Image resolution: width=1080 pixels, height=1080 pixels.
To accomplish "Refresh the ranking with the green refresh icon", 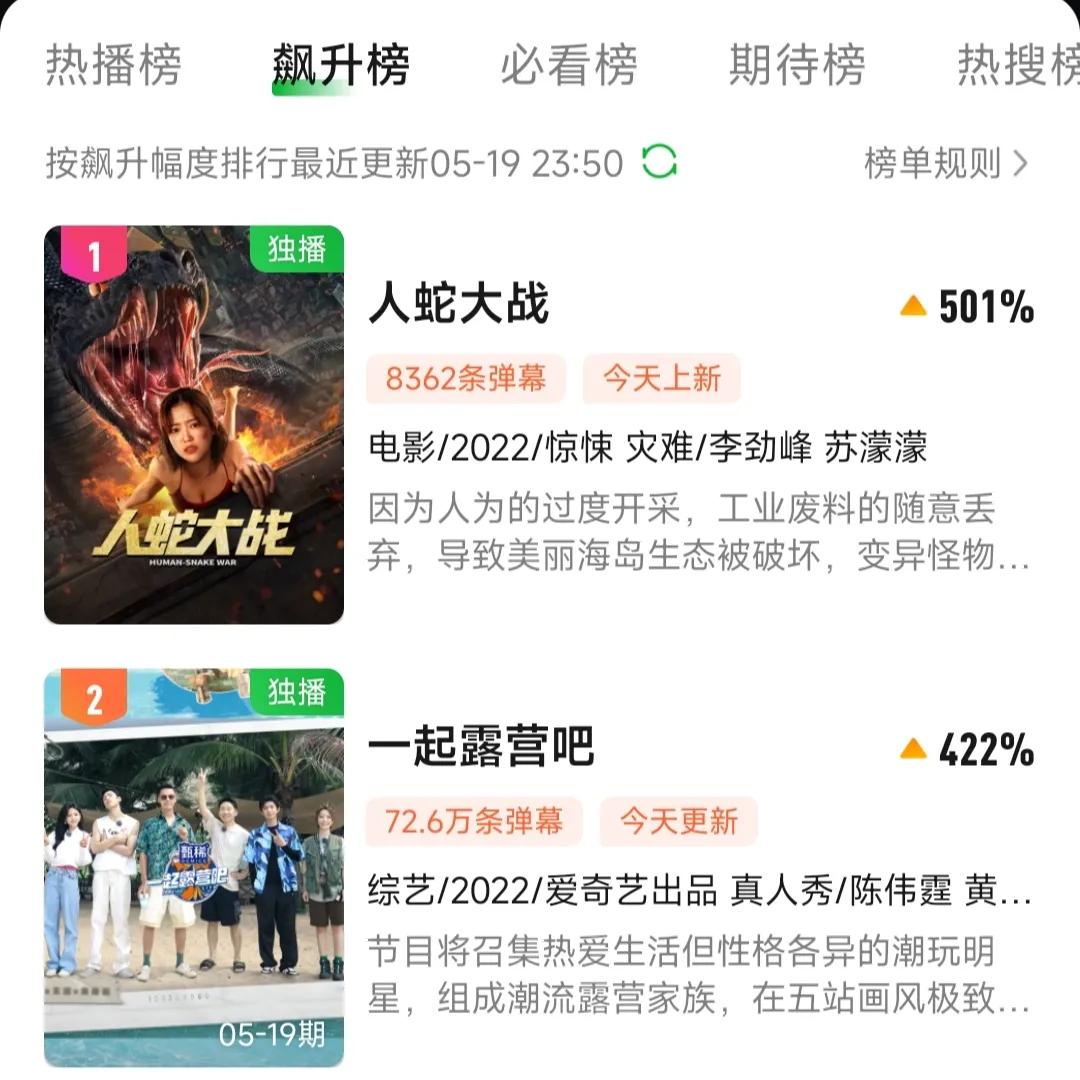I will click(659, 161).
